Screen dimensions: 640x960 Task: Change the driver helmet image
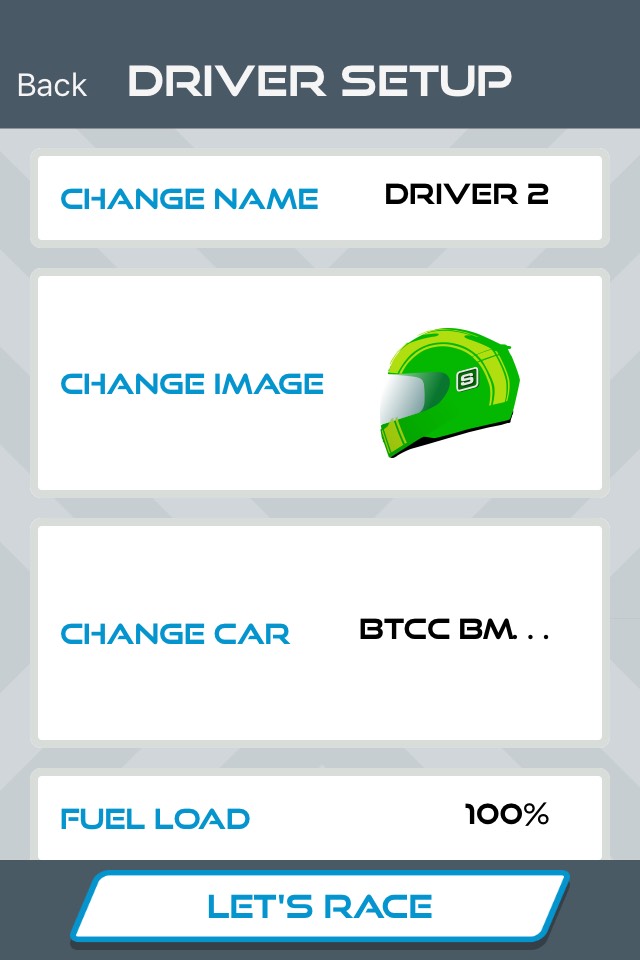tap(320, 383)
